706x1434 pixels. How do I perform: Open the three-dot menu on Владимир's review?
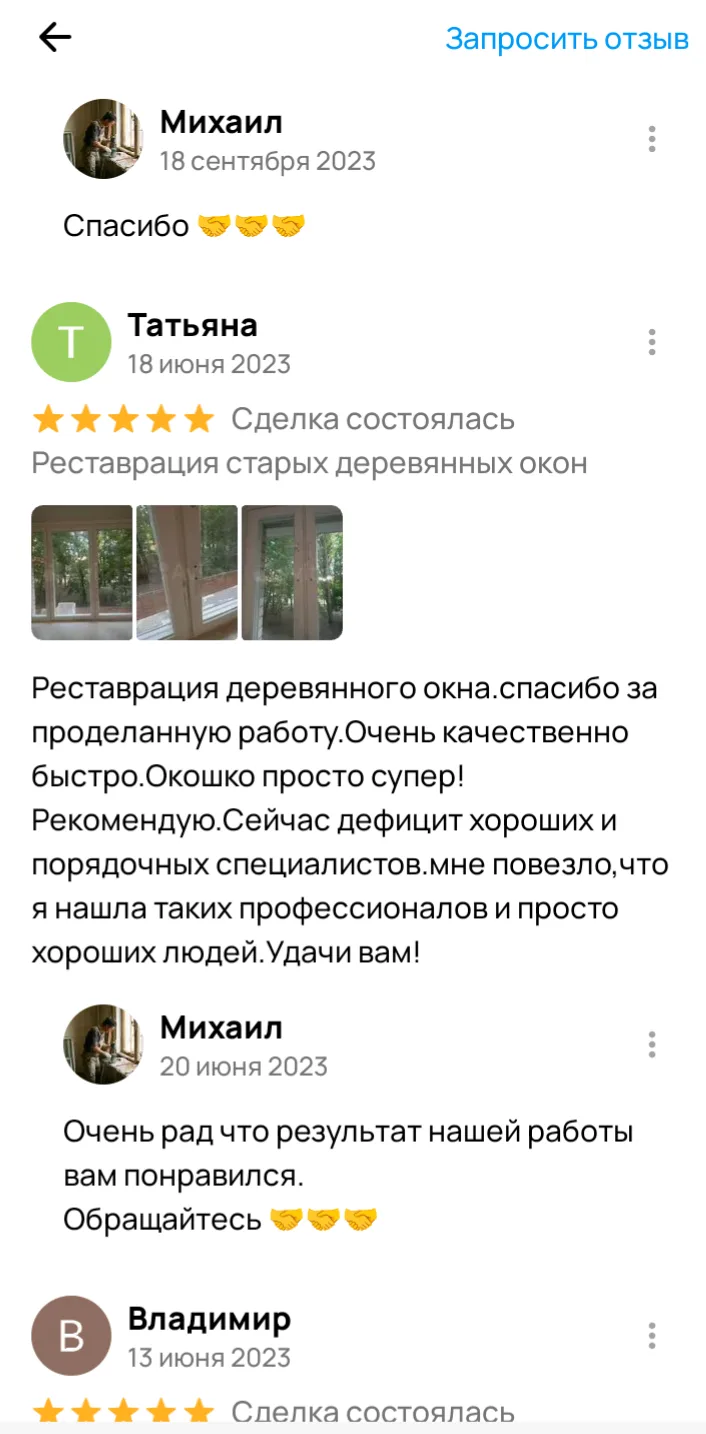[651, 1335]
